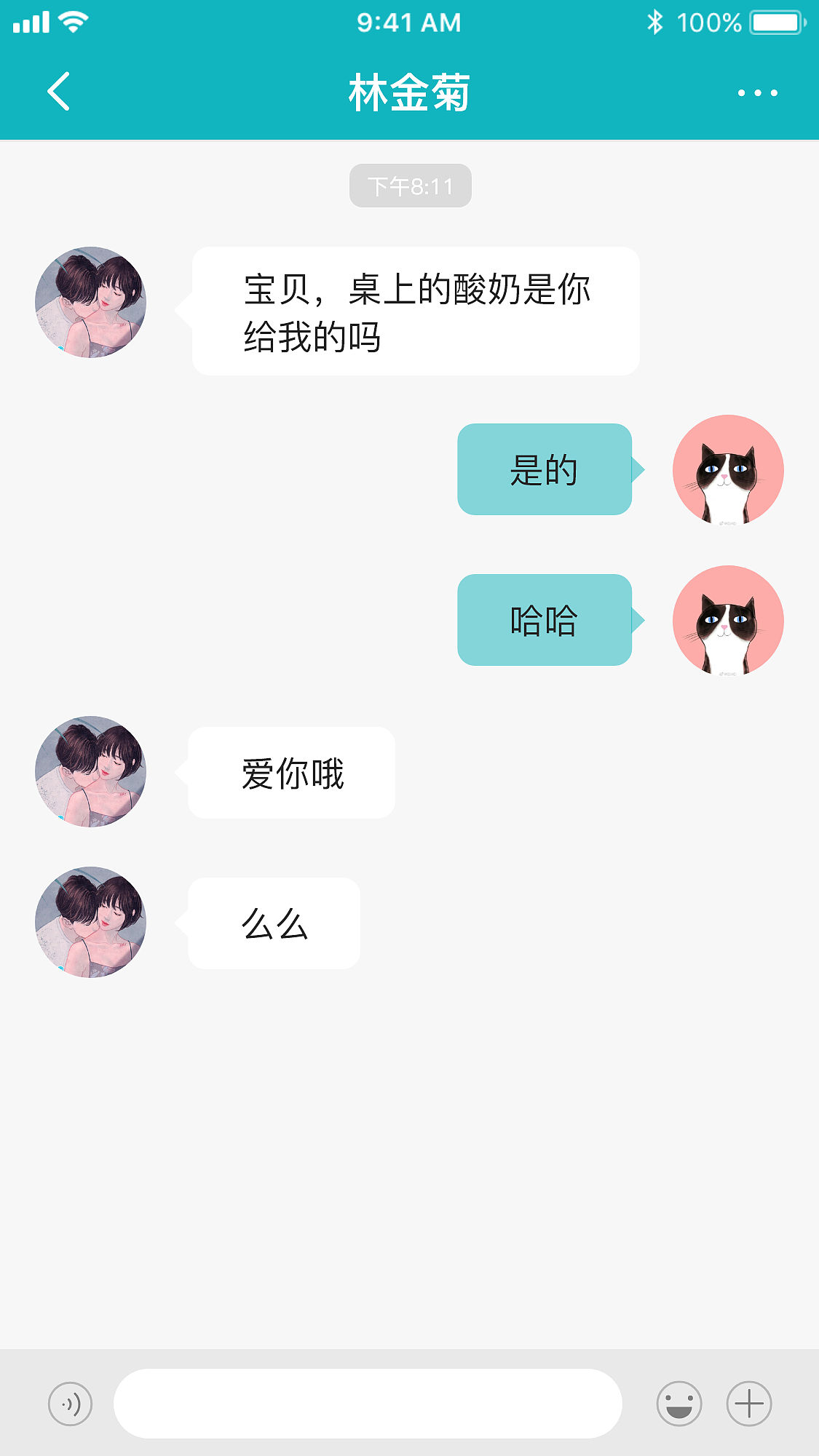This screenshot has width=819, height=1456.
Task: Focus the message text field
Action: 368,1404
